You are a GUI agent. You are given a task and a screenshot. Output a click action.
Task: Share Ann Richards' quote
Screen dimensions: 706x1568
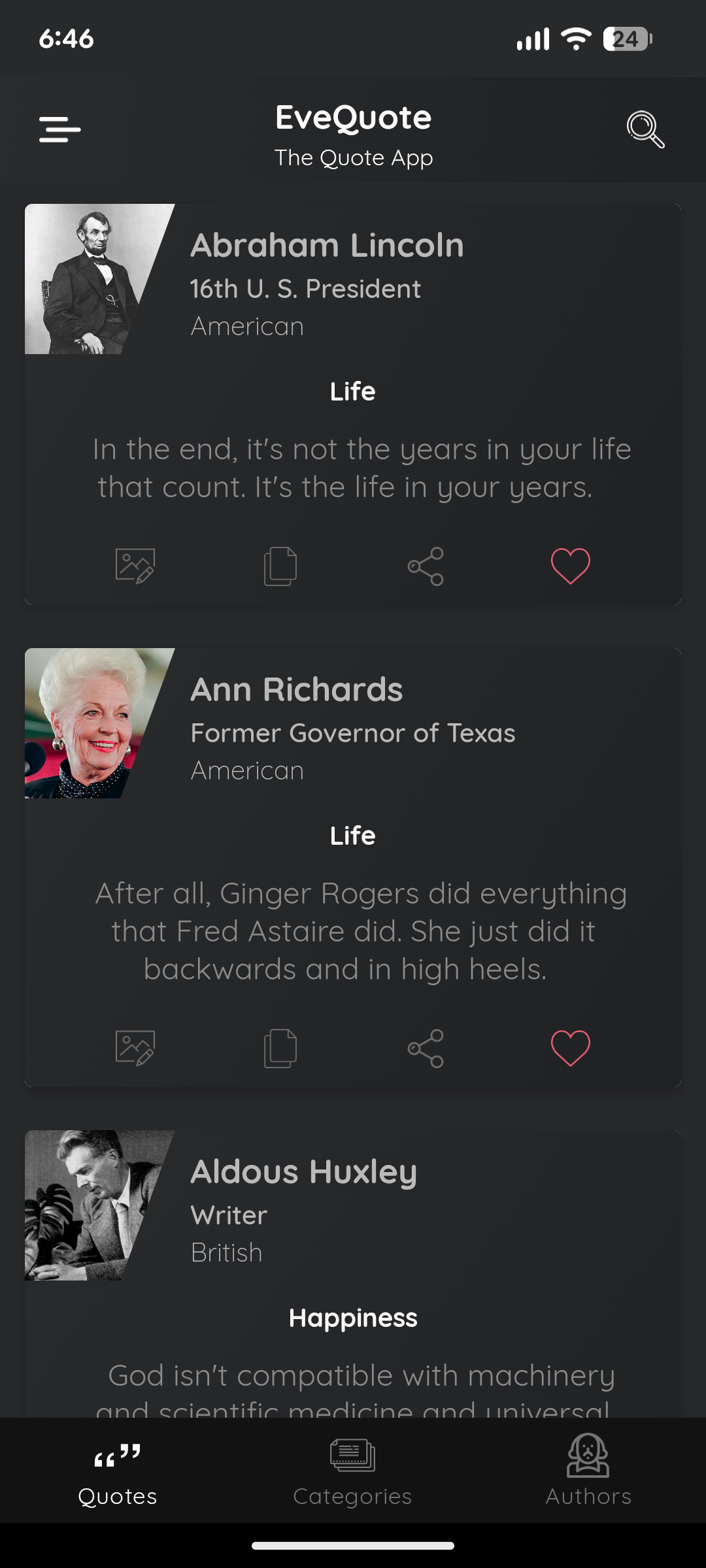tap(426, 1049)
